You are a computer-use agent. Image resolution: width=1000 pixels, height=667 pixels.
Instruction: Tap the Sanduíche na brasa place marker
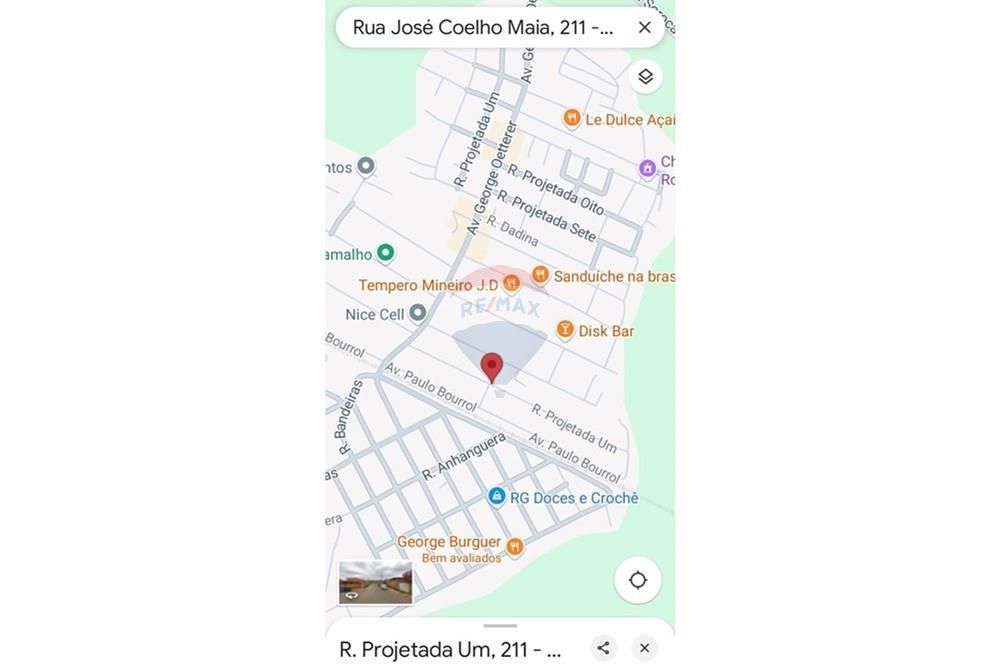540,275
